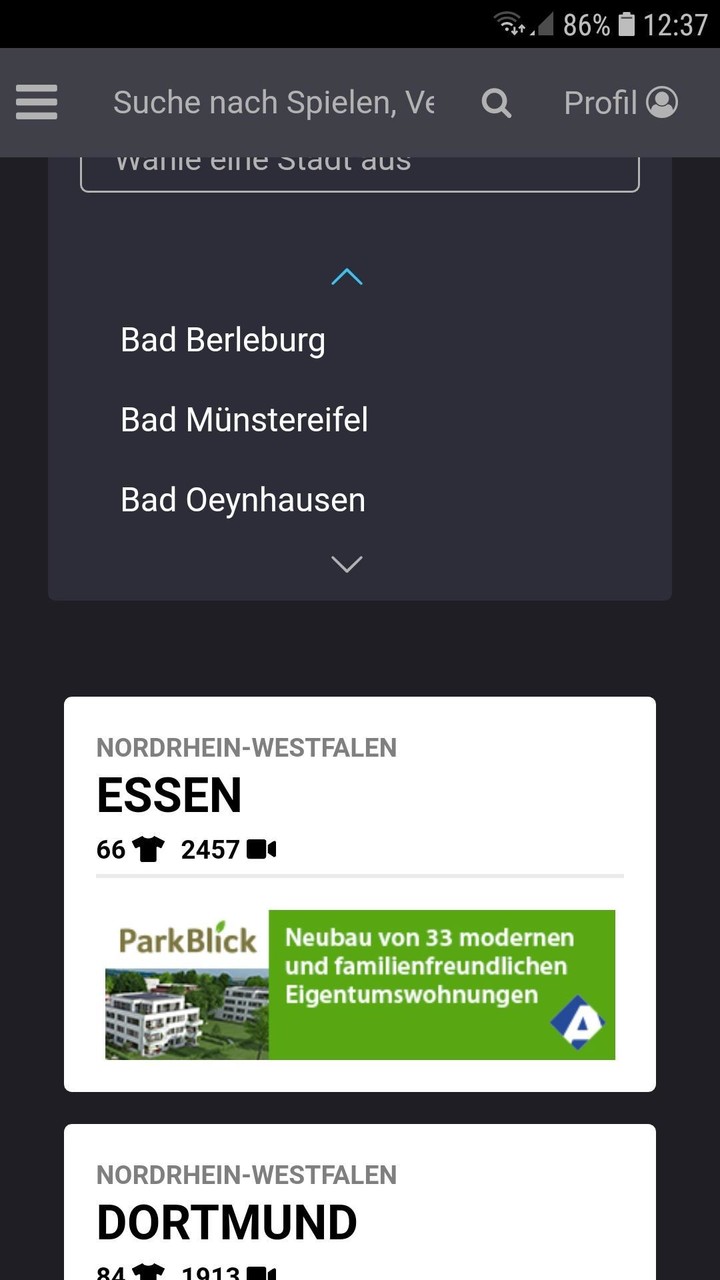This screenshot has height=1280, width=720.
Task: Tap the jersey icon on the Dortmund card
Action: tap(150, 1274)
